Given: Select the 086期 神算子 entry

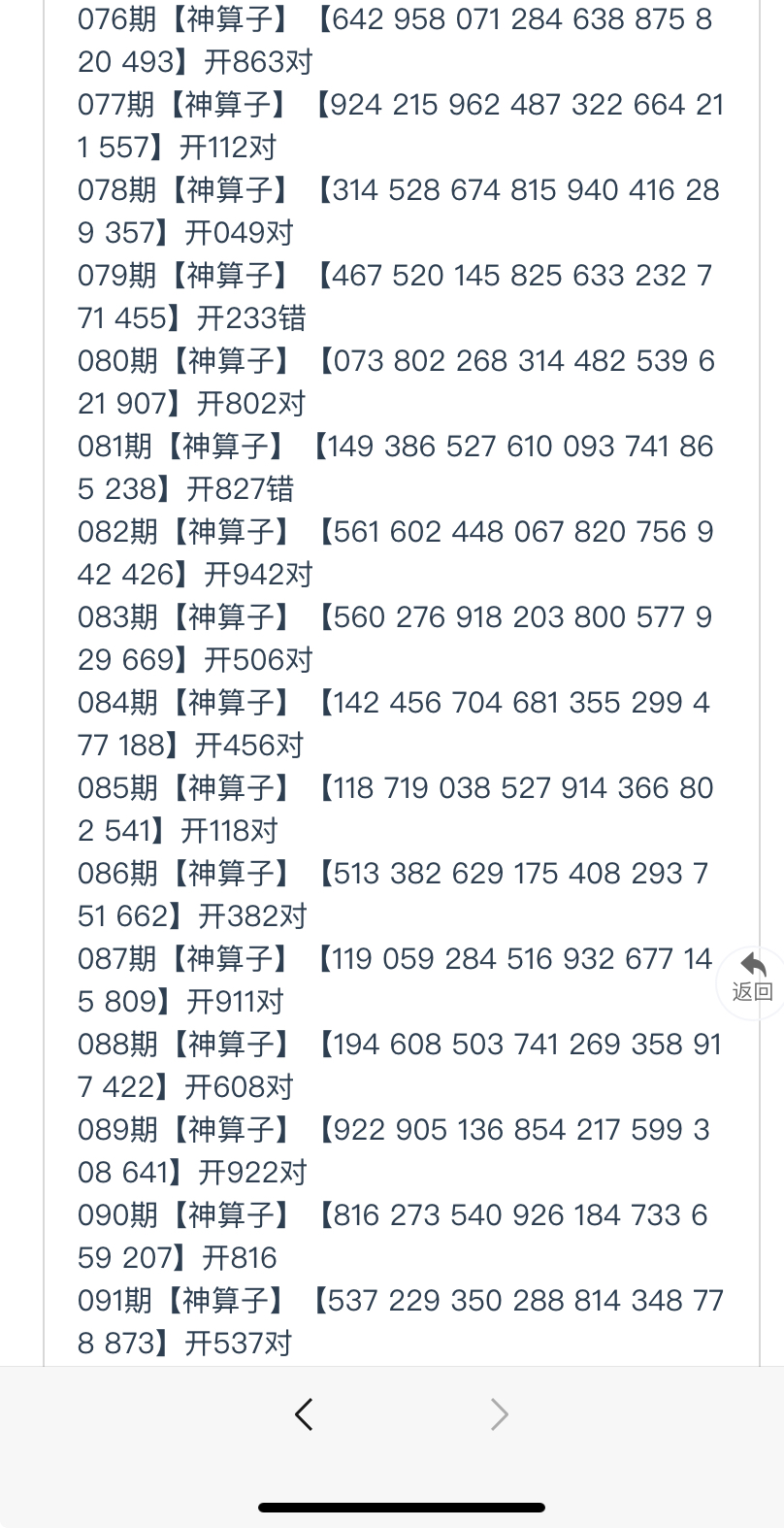Looking at the screenshot, I should [x=392, y=894].
